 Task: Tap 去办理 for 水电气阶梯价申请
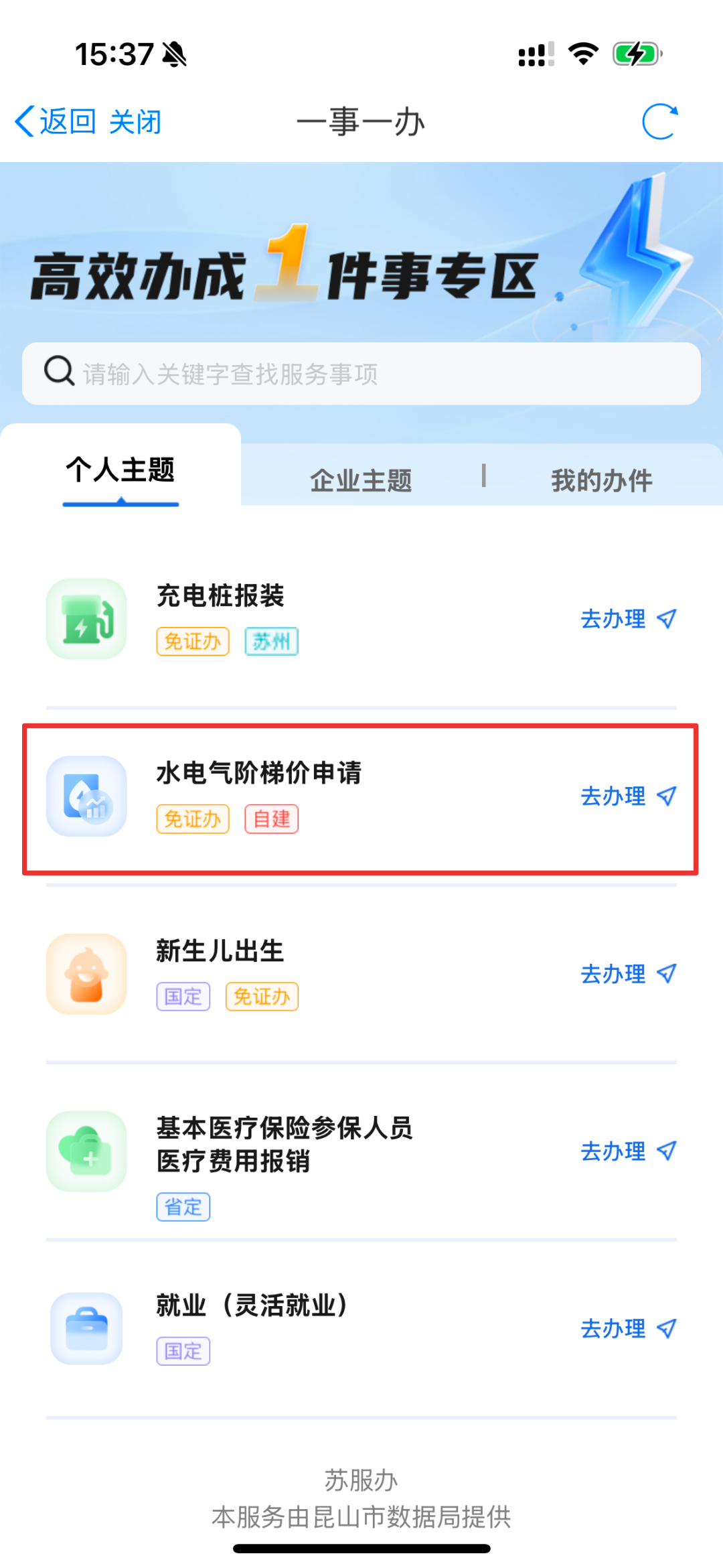[628, 796]
